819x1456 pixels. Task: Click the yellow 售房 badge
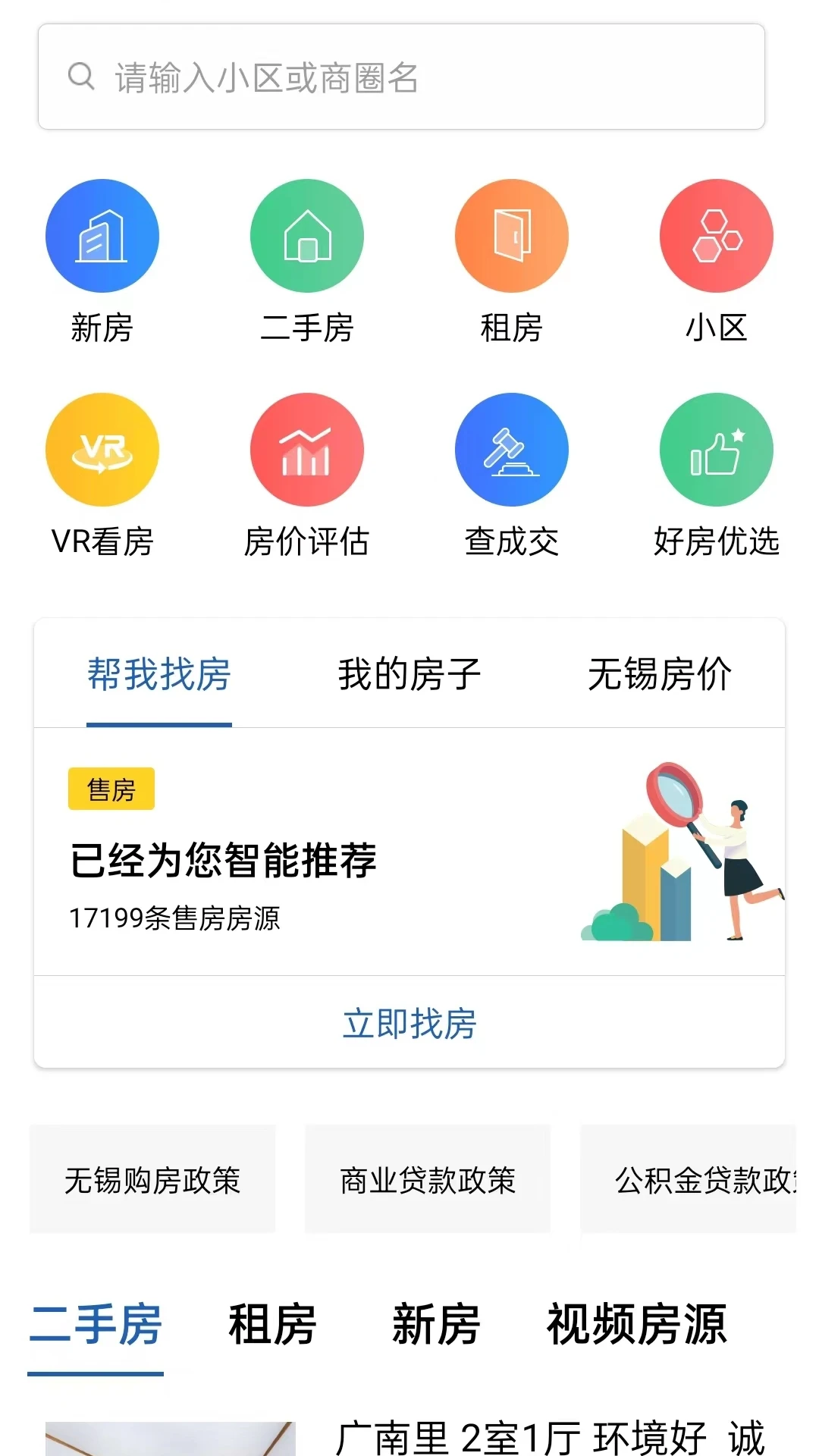pyautogui.click(x=111, y=790)
